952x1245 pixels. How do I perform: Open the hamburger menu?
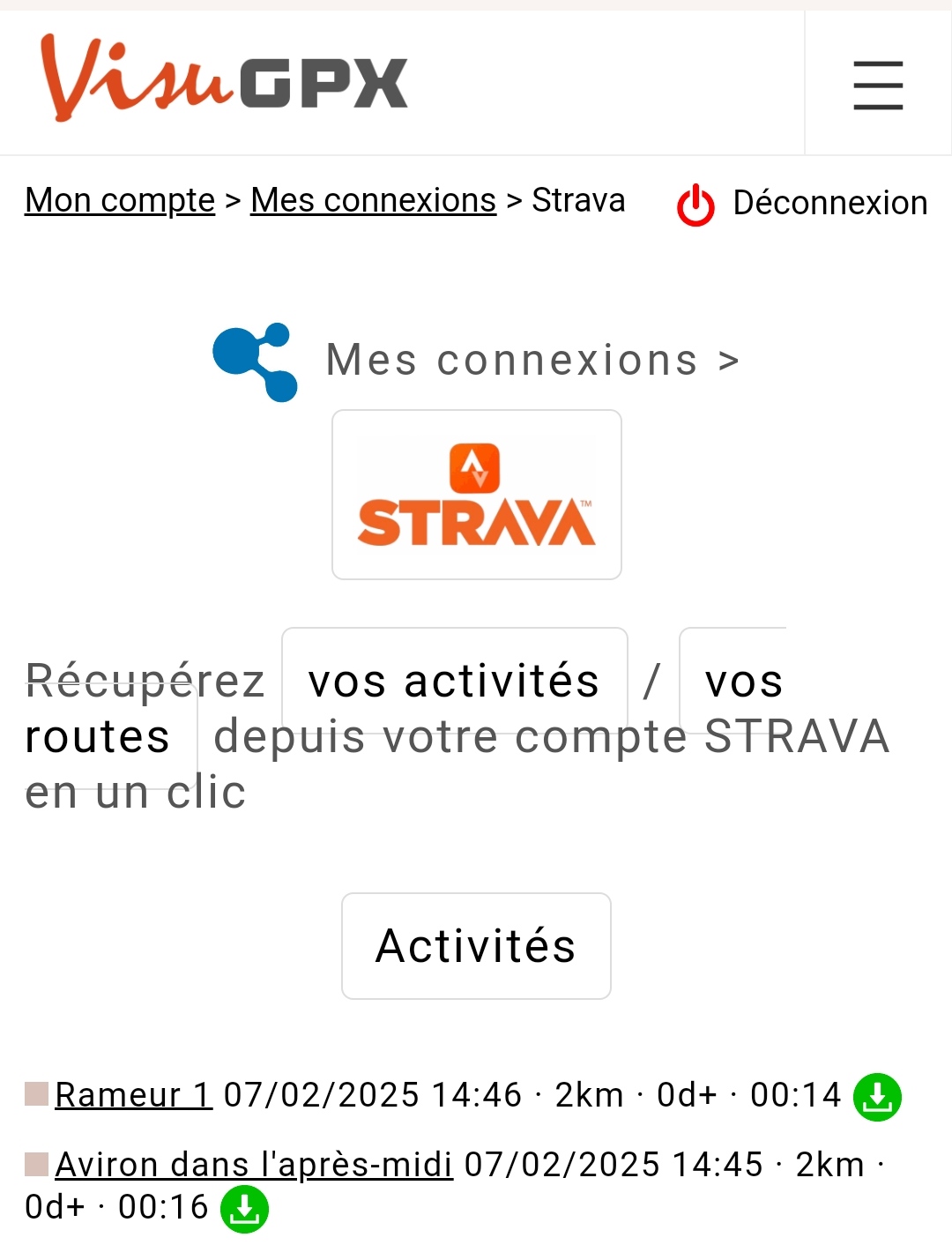pyautogui.click(x=878, y=85)
